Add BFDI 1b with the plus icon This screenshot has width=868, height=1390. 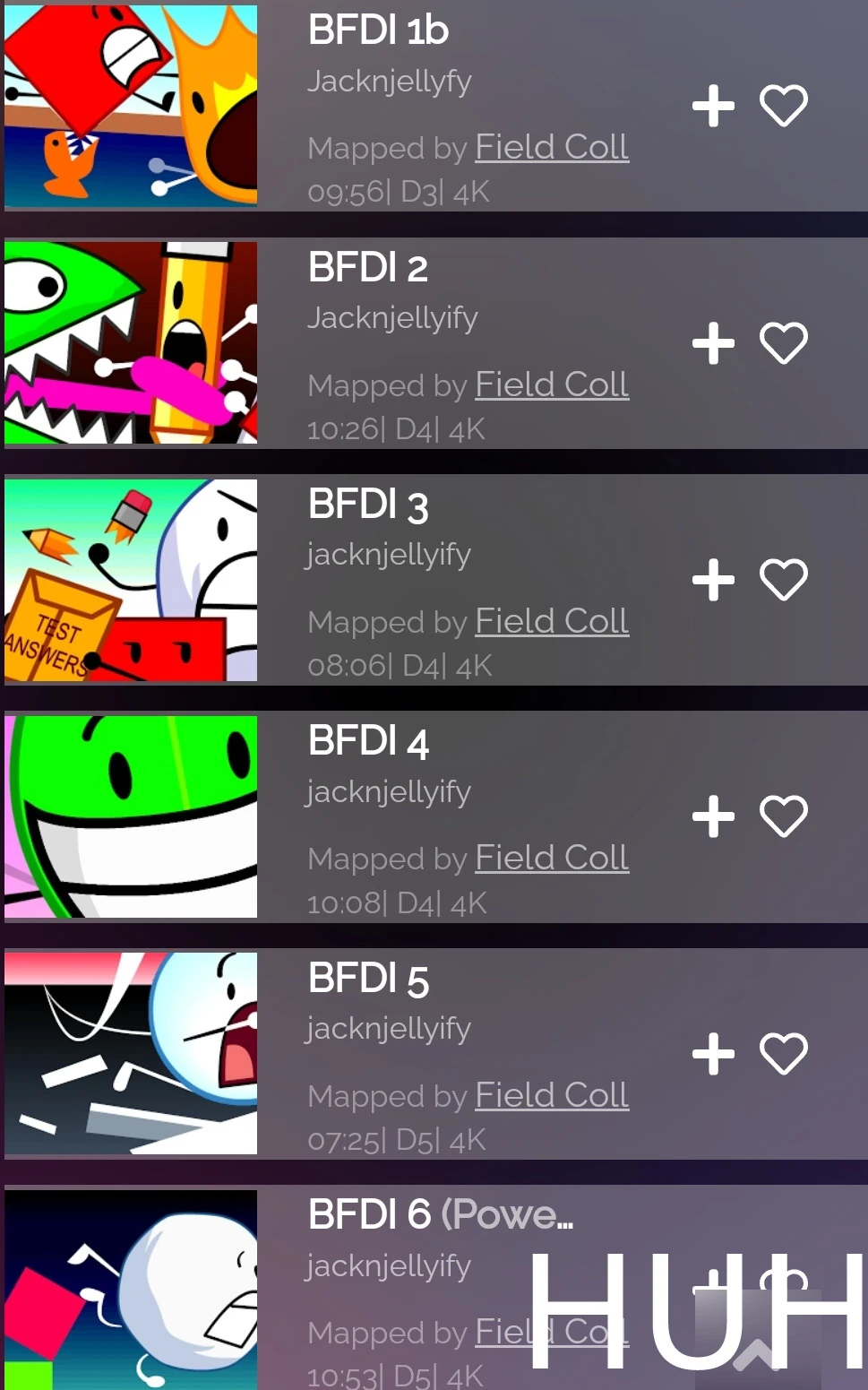(713, 106)
